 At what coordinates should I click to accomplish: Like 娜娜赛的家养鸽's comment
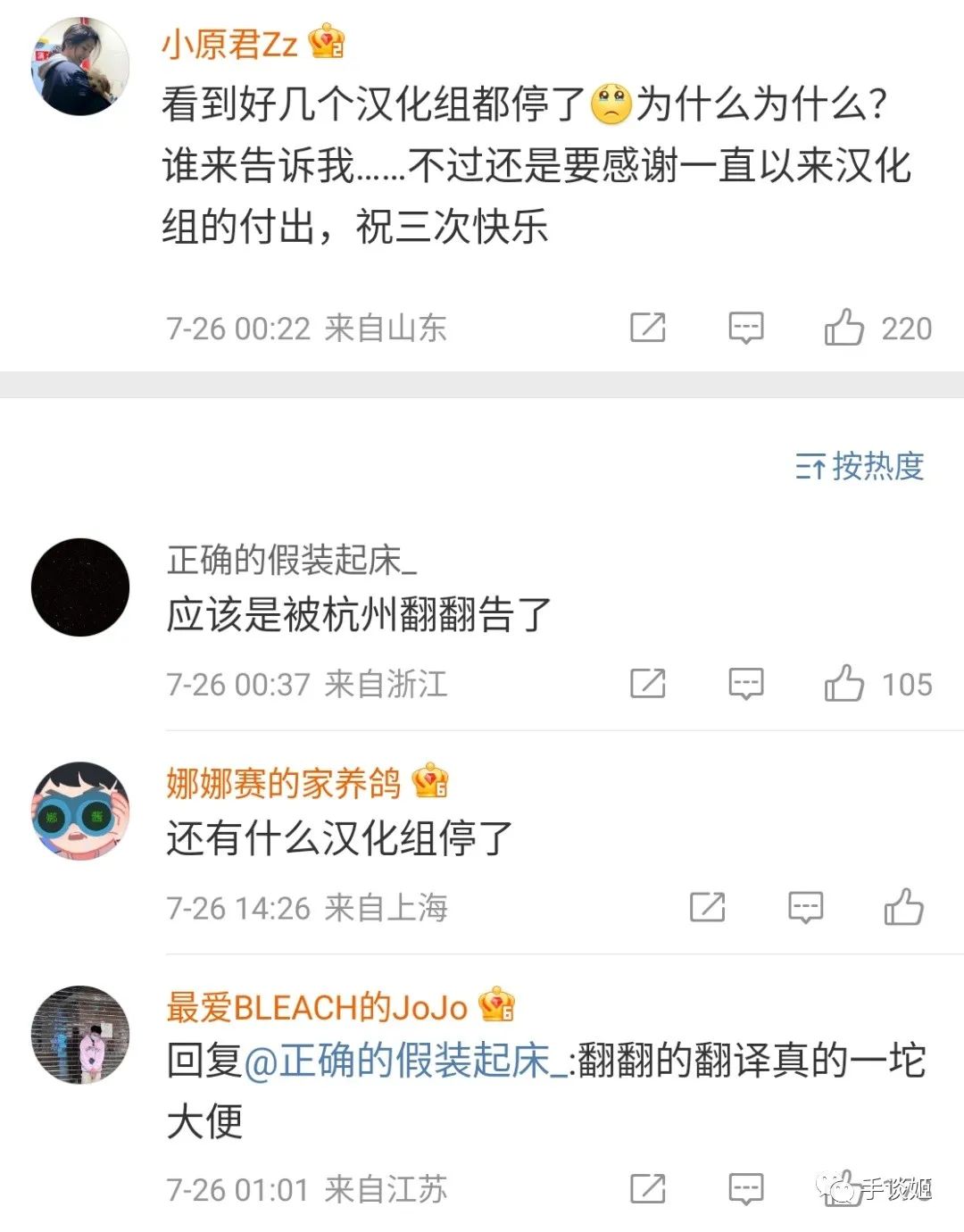click(x=903, y=908)
